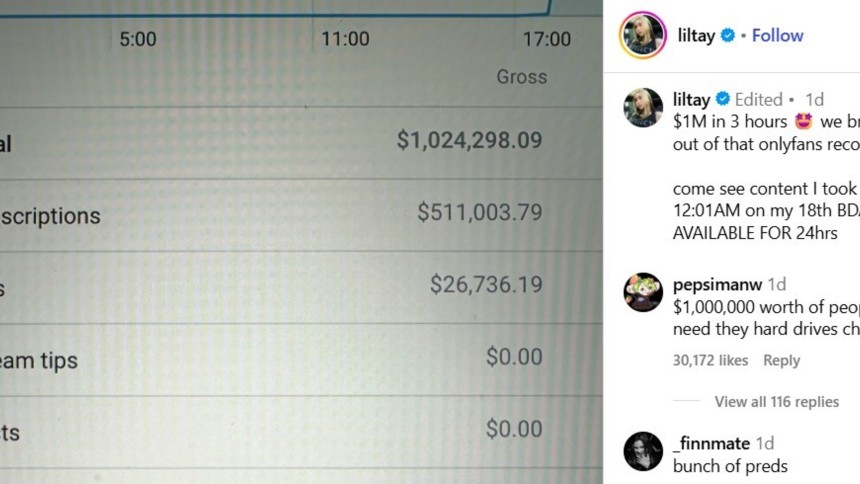Reply to pepsimanw's comment
This screenshot has width=860, height=484.
pos(781,360)
